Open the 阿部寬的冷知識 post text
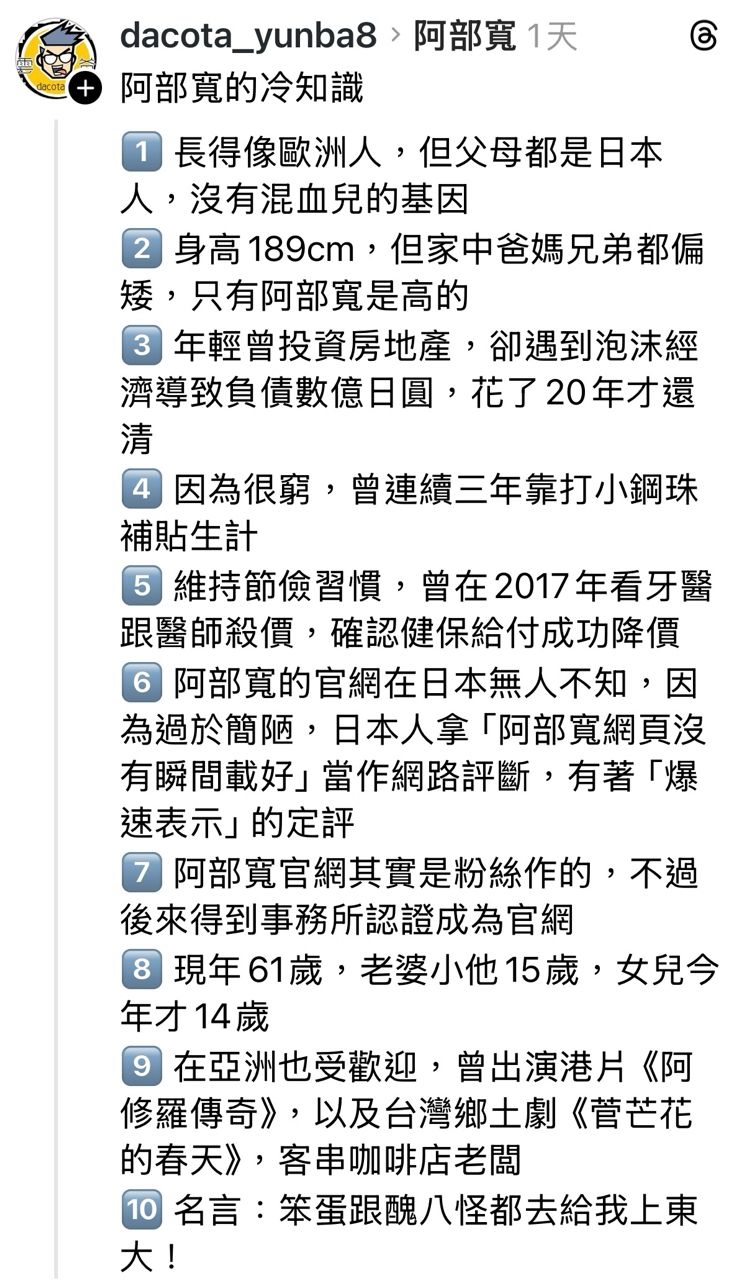 (x=242, y=88)
